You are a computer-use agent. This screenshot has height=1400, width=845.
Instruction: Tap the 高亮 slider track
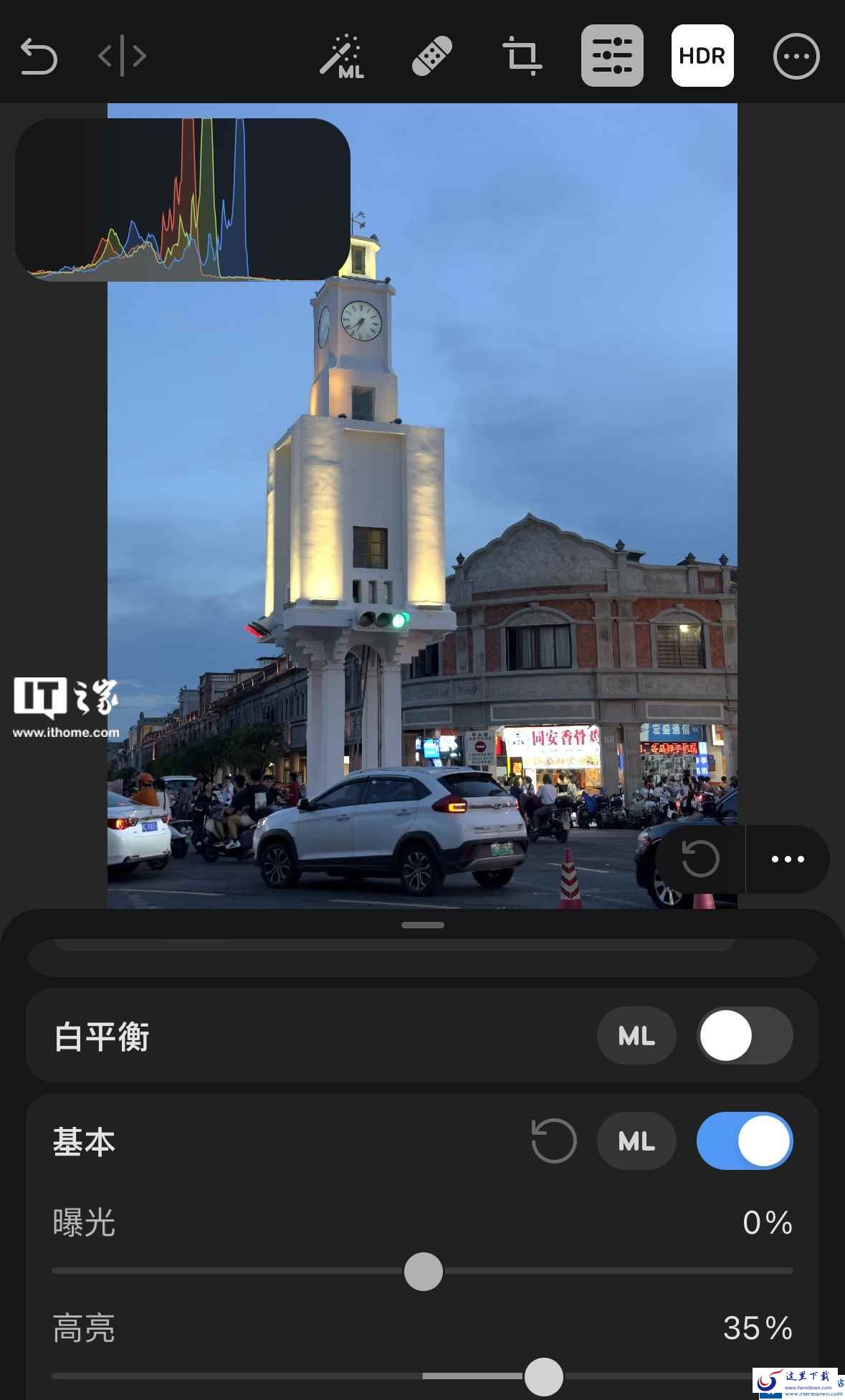pyautogui.click(x=287, y=1376)
